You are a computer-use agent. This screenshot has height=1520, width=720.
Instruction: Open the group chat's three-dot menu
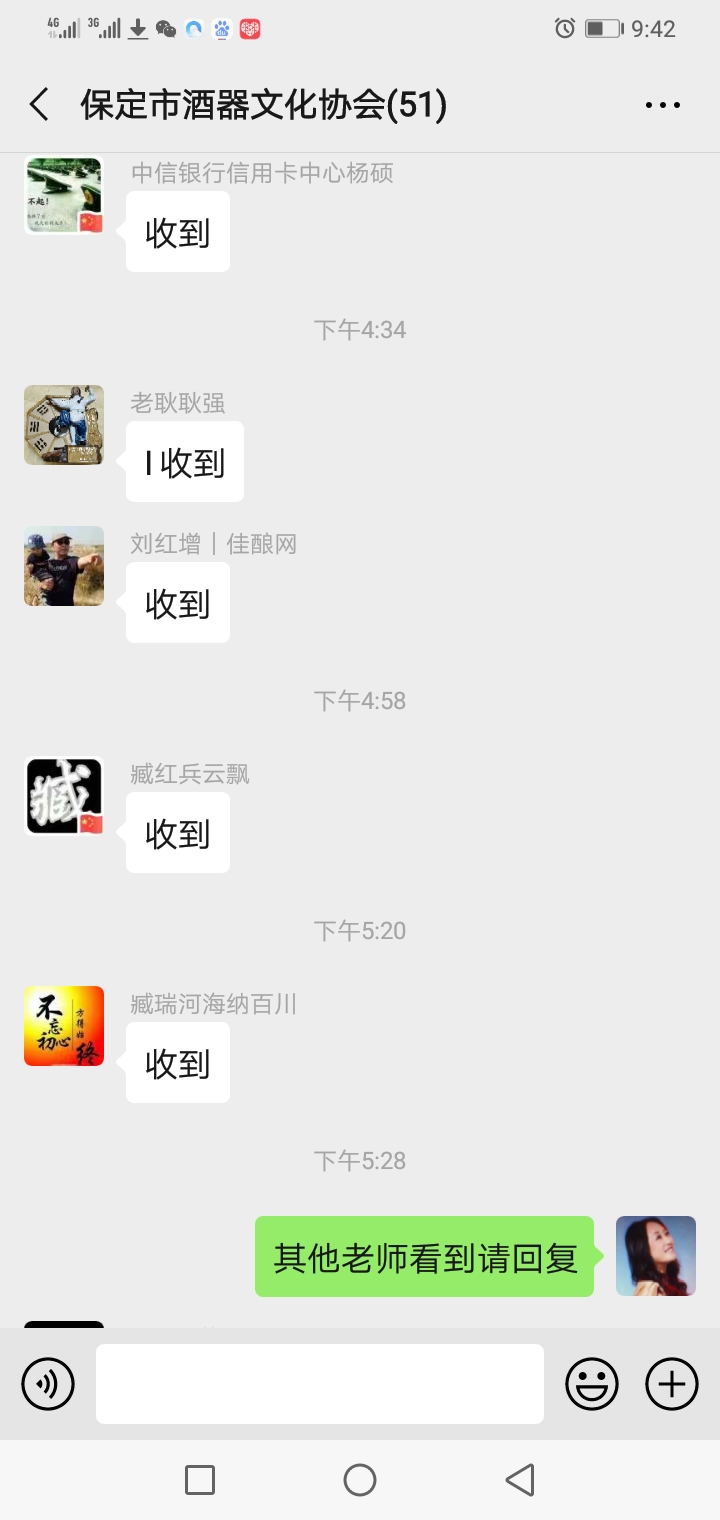coord(662,105)
